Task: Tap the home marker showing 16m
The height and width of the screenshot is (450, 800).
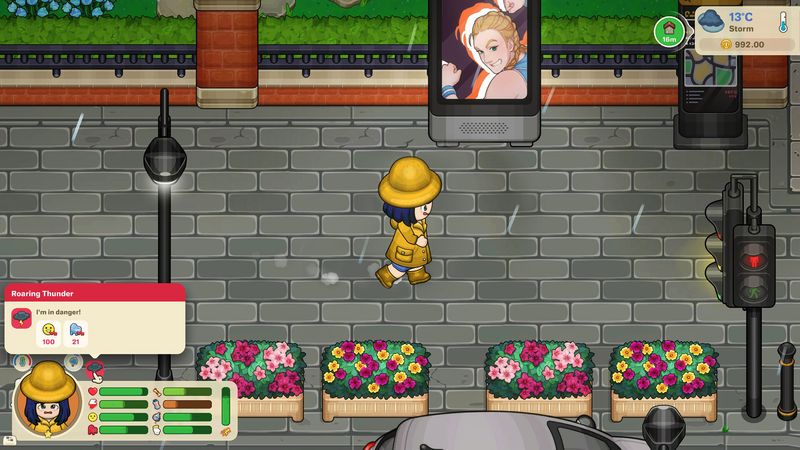Action: (669, 31)
